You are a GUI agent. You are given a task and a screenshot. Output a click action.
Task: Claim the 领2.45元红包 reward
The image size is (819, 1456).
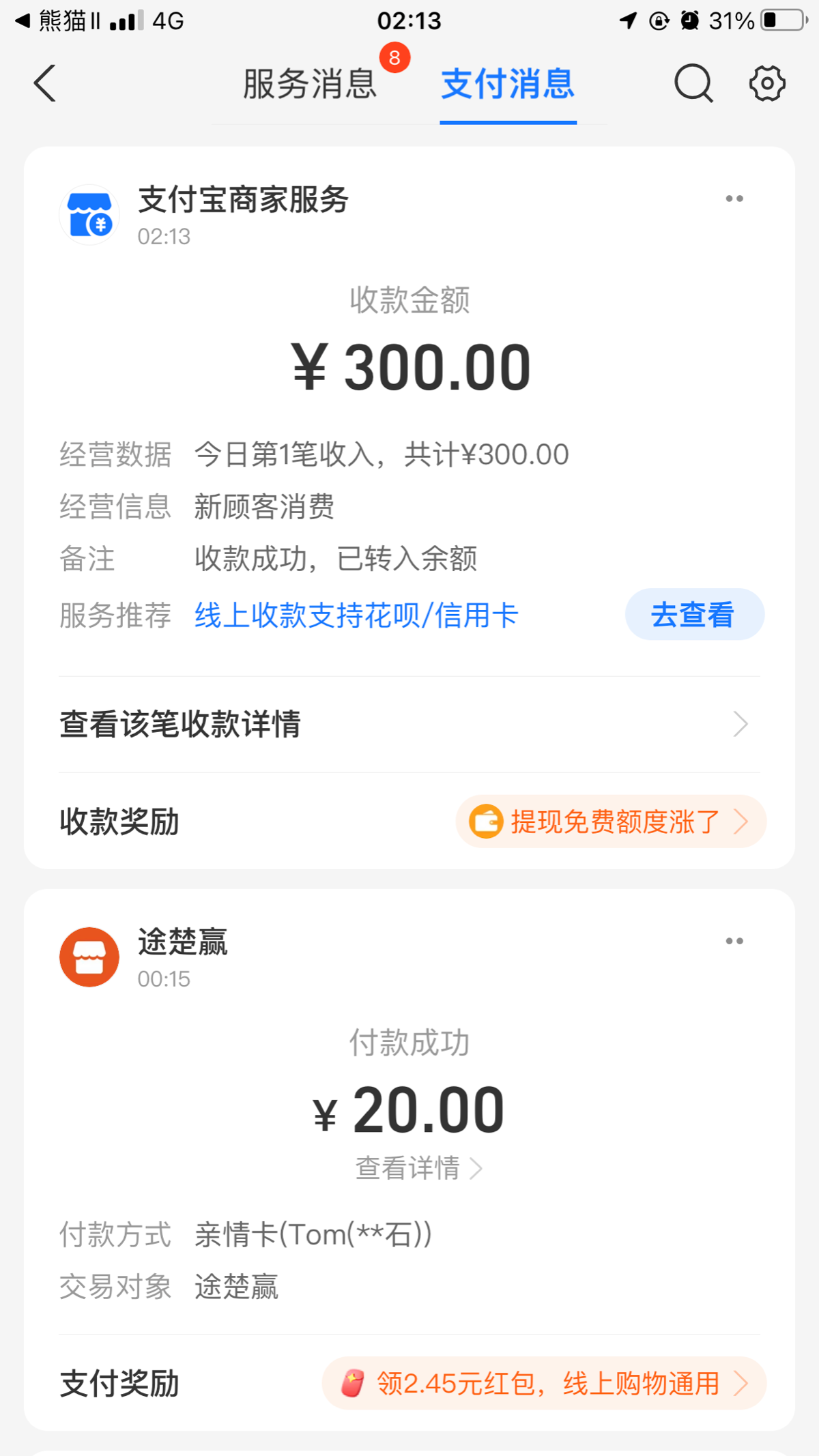544,1383
